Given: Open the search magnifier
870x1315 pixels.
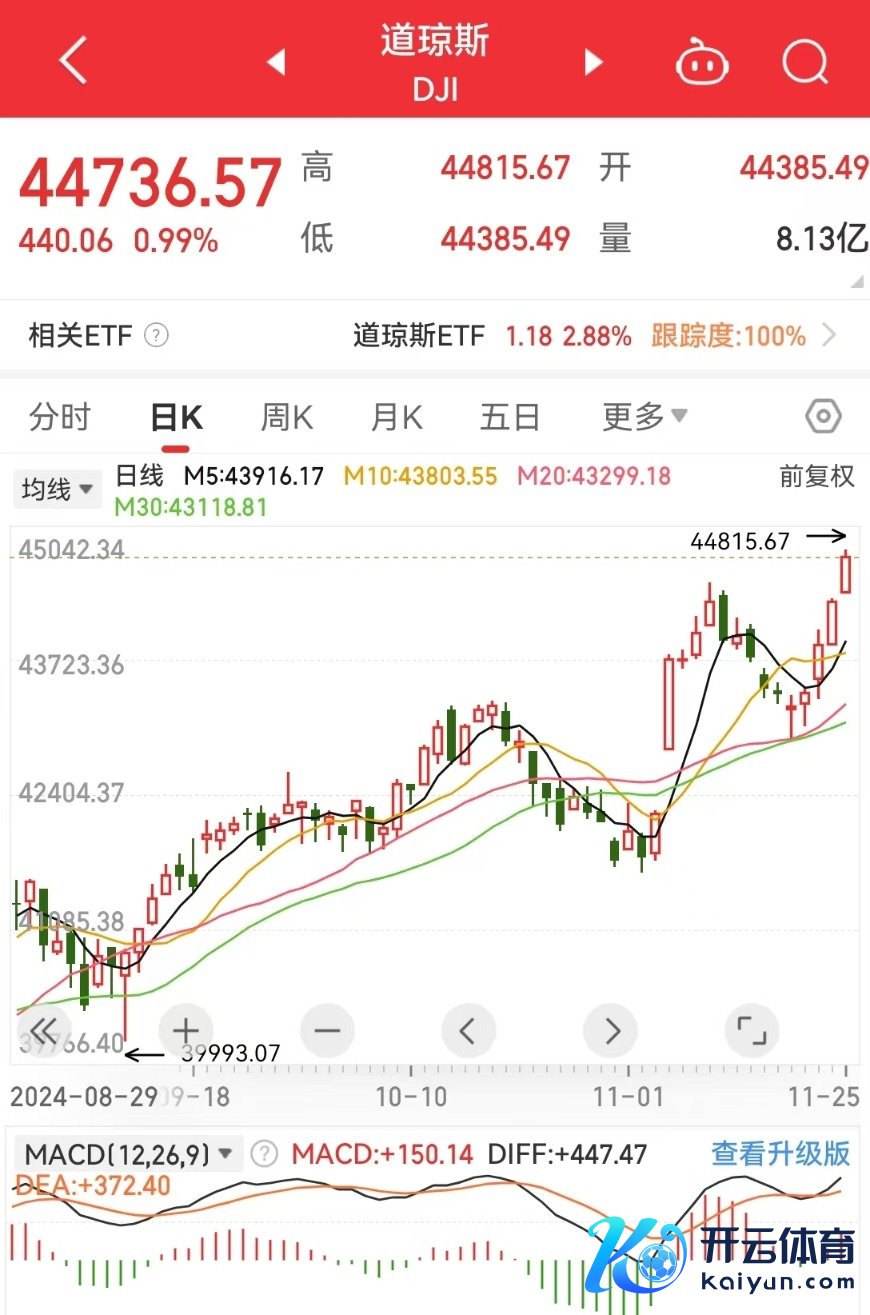Looking at the screenshot, I should 805,62.
